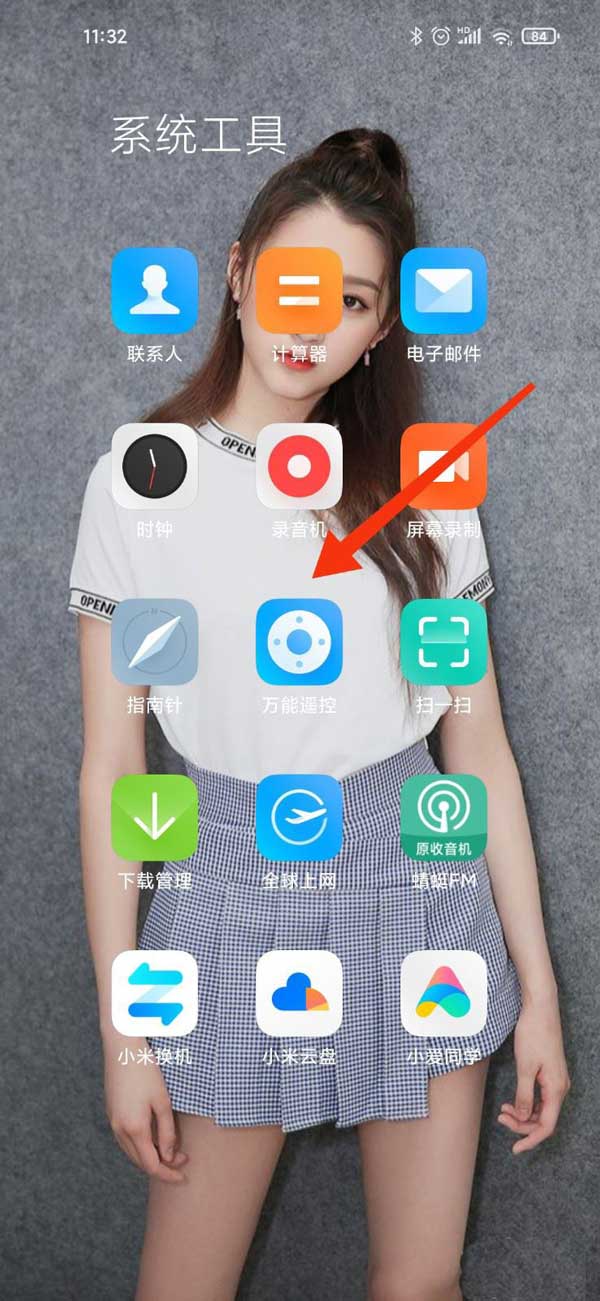Open the 蜻蜓FM radio app
This screenshot has height=1301, width=600.
443,817
